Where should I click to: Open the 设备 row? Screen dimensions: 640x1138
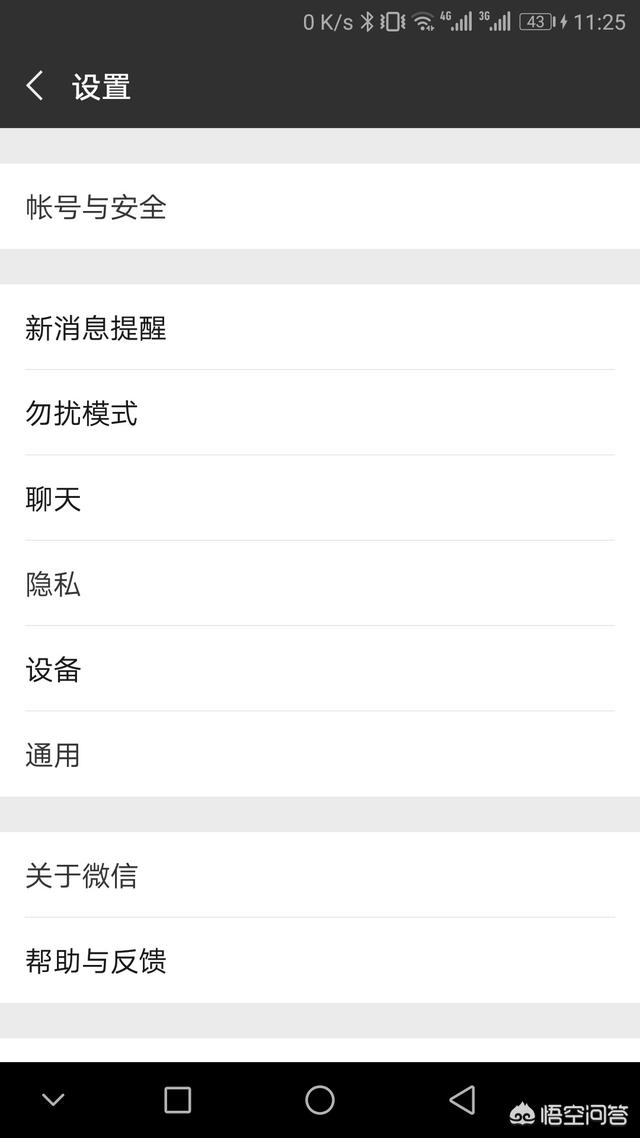tap(320, 668)
